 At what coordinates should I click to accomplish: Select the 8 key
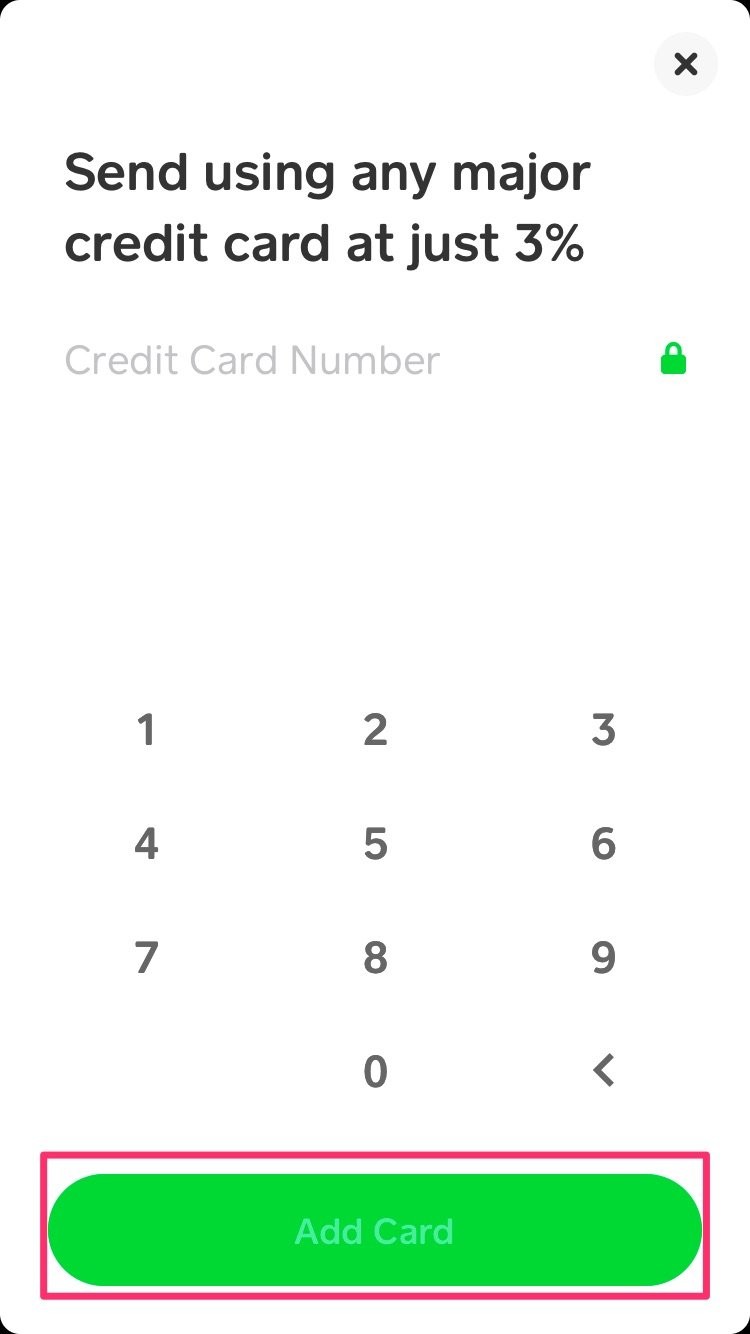[x=375, y=957]
